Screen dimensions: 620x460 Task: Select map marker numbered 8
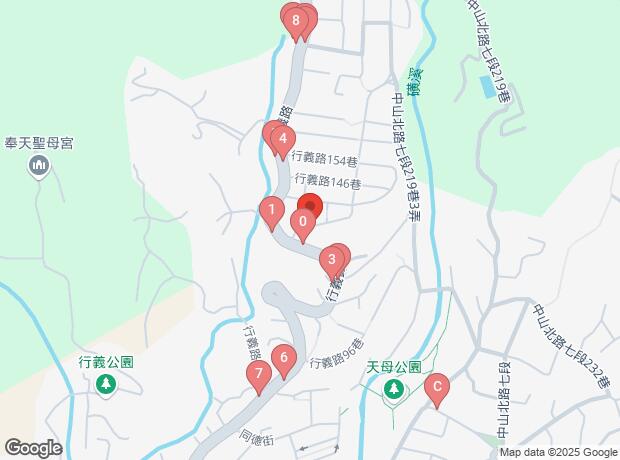point(293,18)
